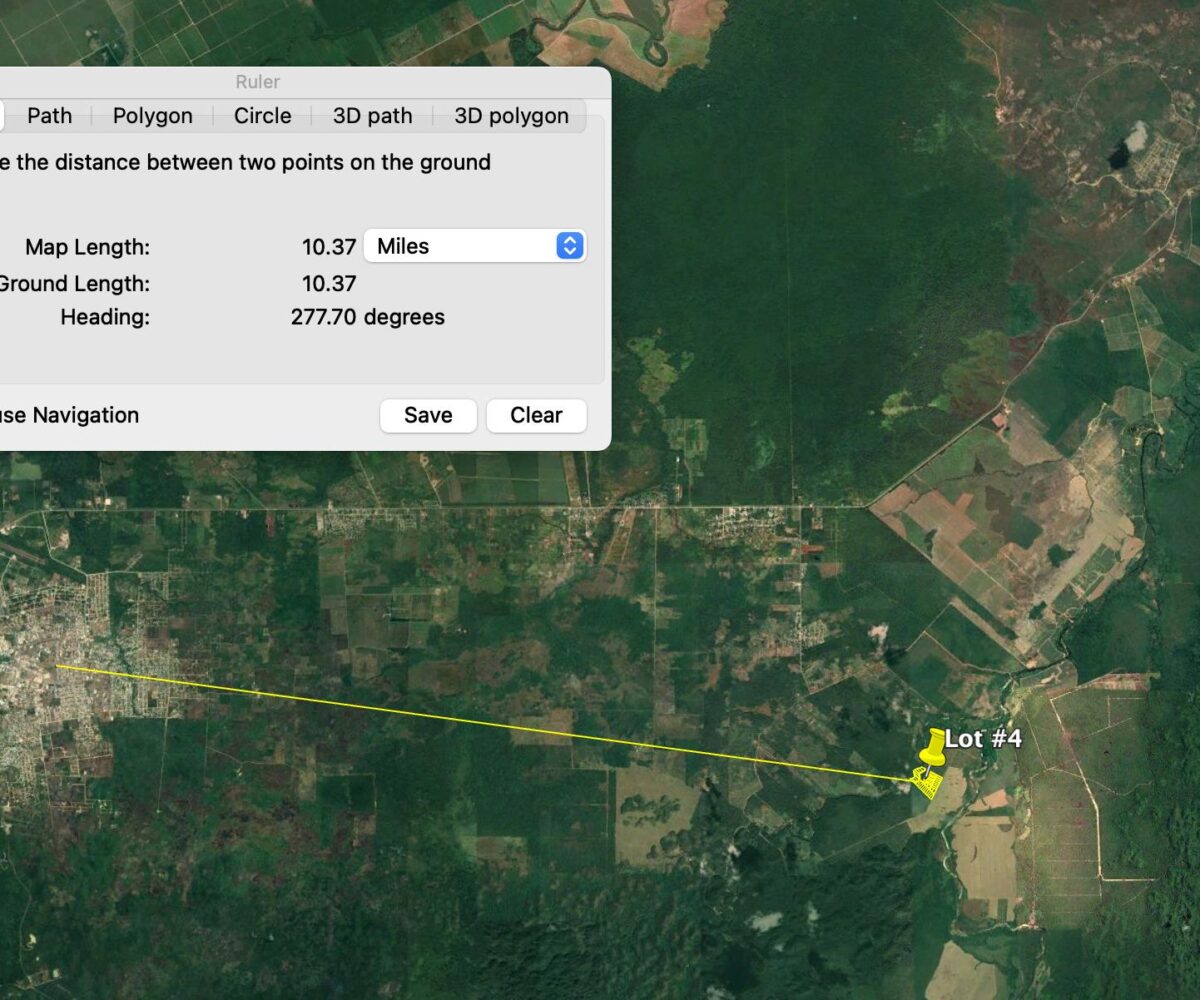Open the Miles unit dropdown
Screen dimensions: 1200x1000
[x=474, y=246]
